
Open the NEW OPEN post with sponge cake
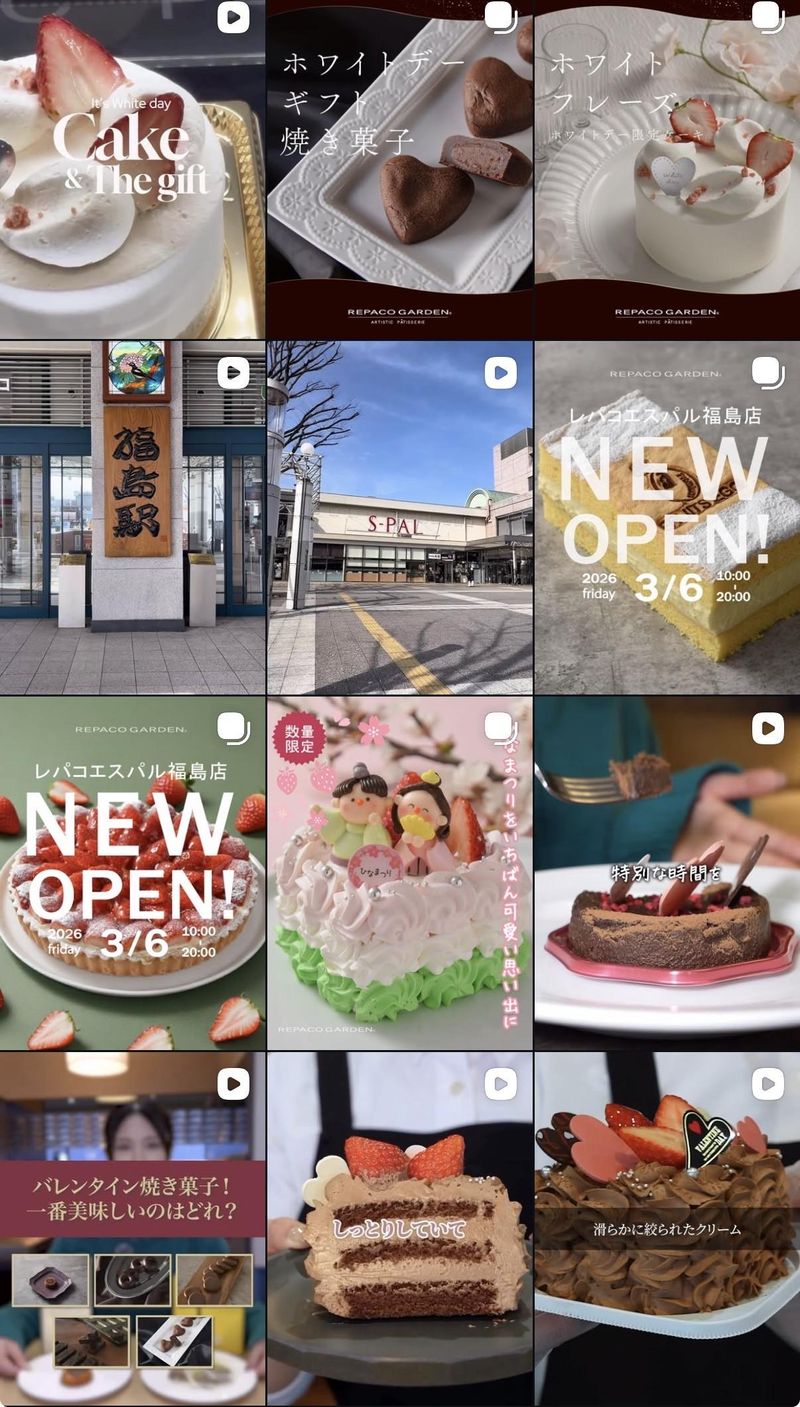click(x=667, y=518)
